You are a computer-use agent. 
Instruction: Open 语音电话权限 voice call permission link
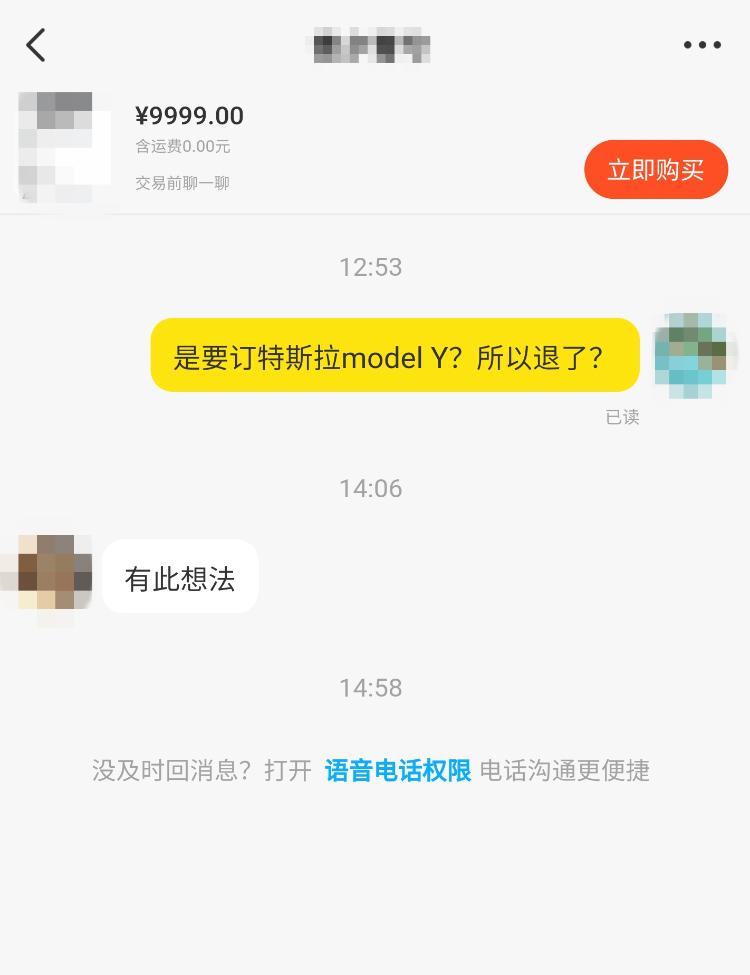pos(397,770)
